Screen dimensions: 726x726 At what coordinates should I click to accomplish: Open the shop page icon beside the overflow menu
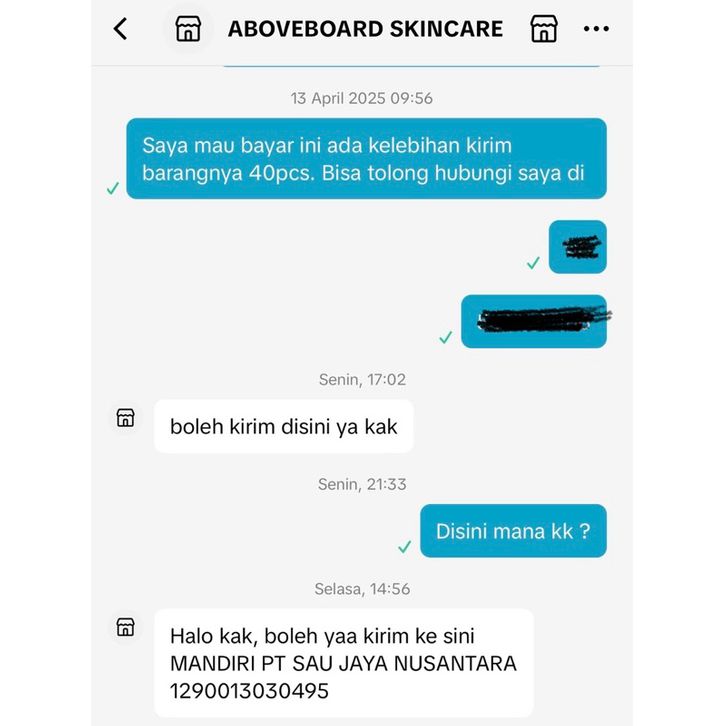pyautogui.click(x=543, y=29)
